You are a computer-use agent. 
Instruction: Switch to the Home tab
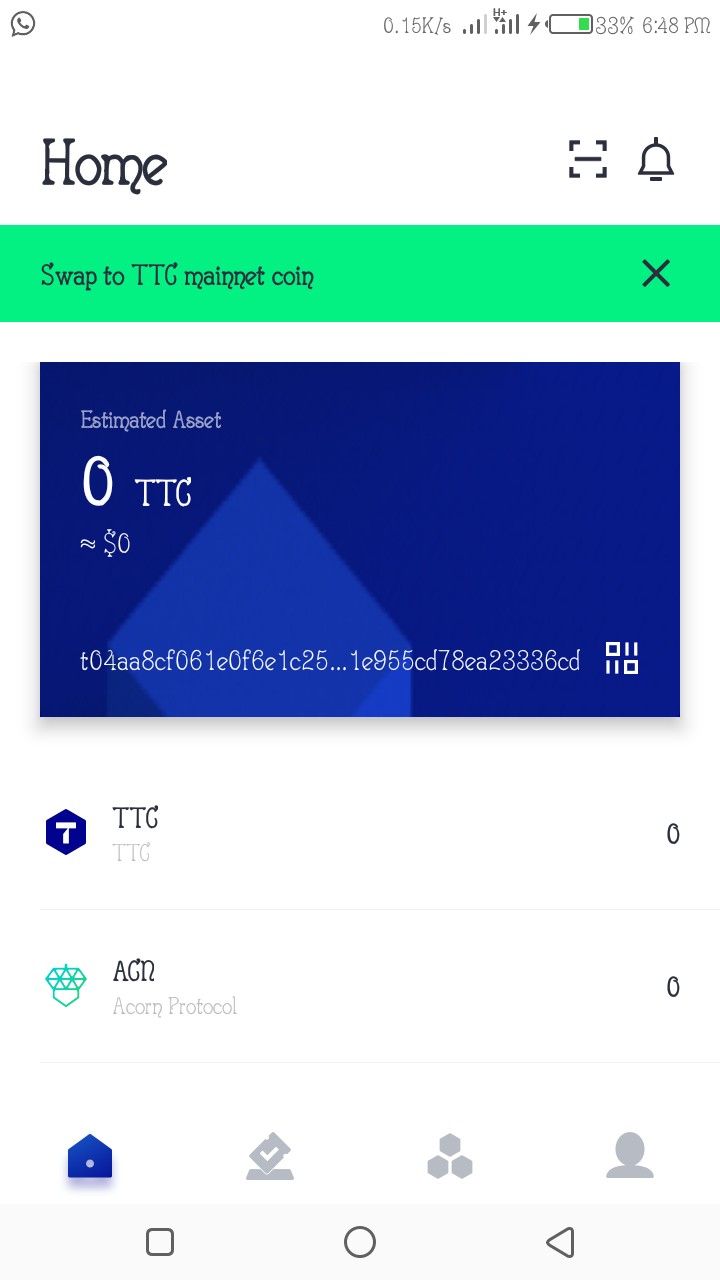[x=90, y=1157]
